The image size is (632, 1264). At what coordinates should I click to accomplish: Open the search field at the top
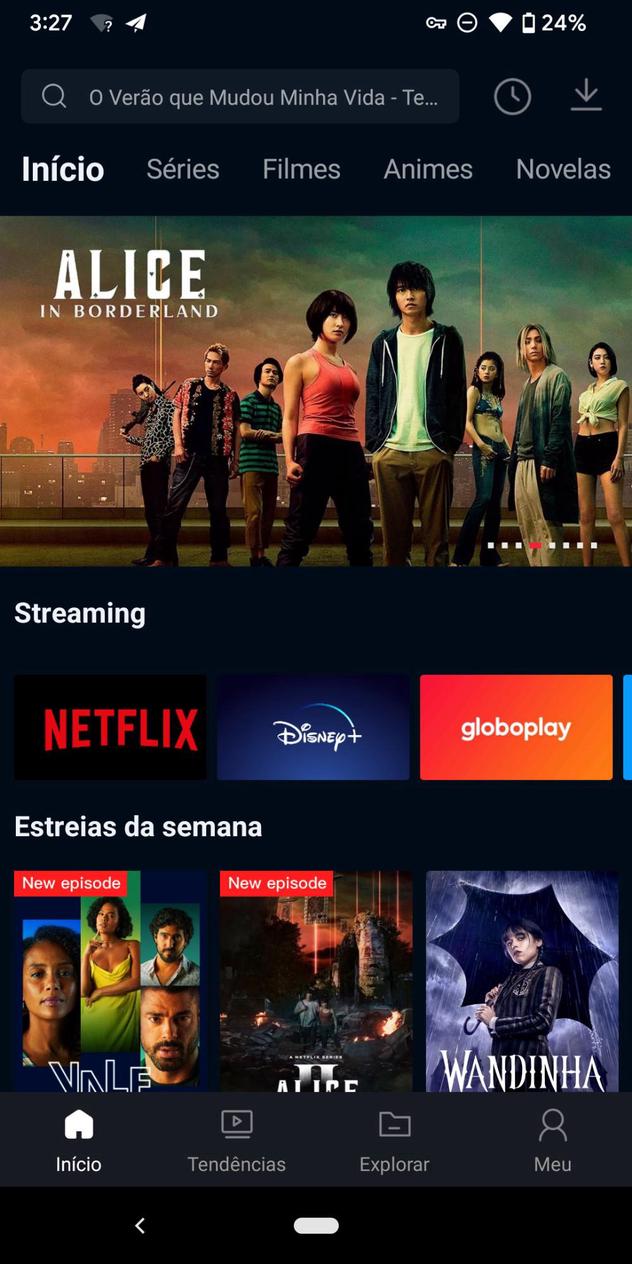[240, 97]
